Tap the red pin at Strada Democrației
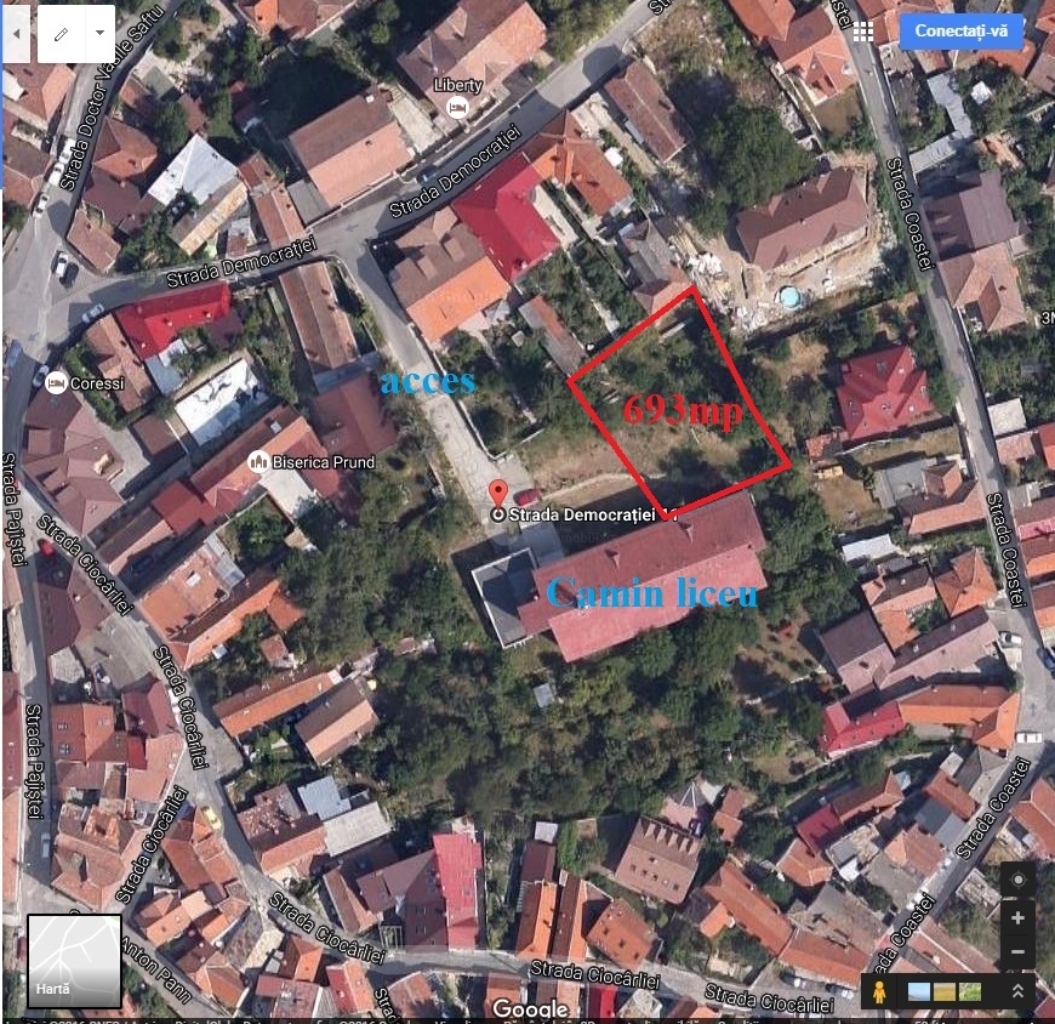The height and width of the screenshot is (1024, 1055). coord(498,493)
